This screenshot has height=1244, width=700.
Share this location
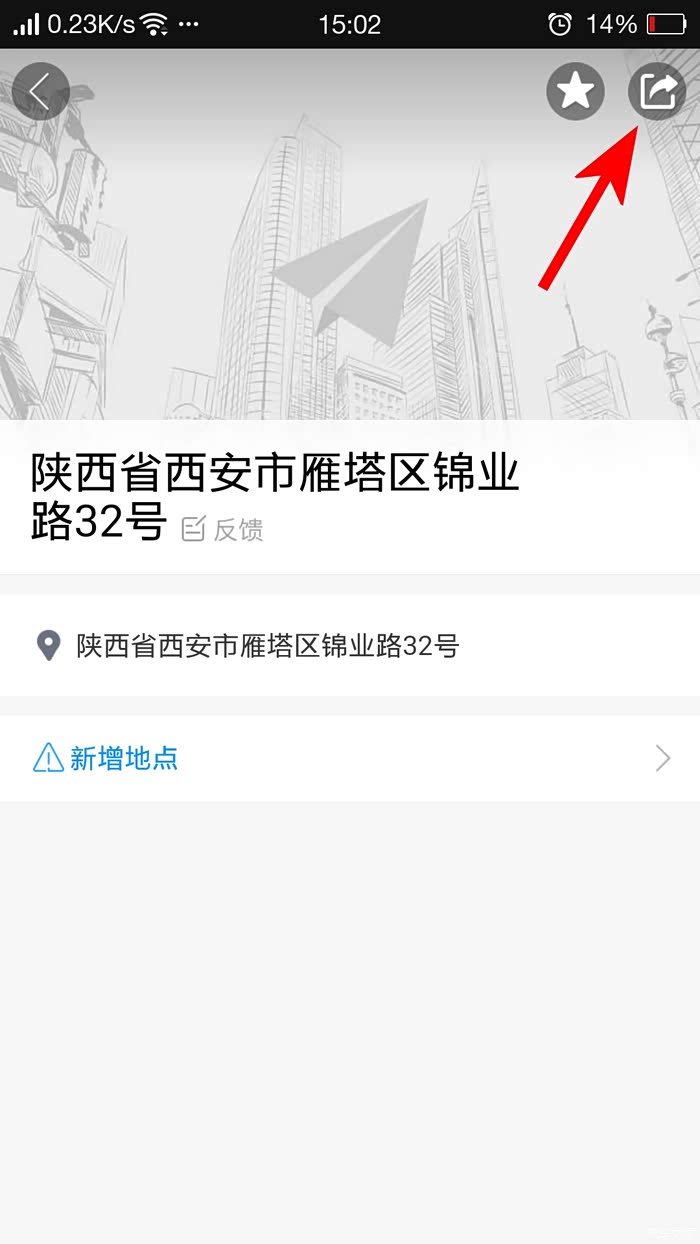click(x=657, y=92)
